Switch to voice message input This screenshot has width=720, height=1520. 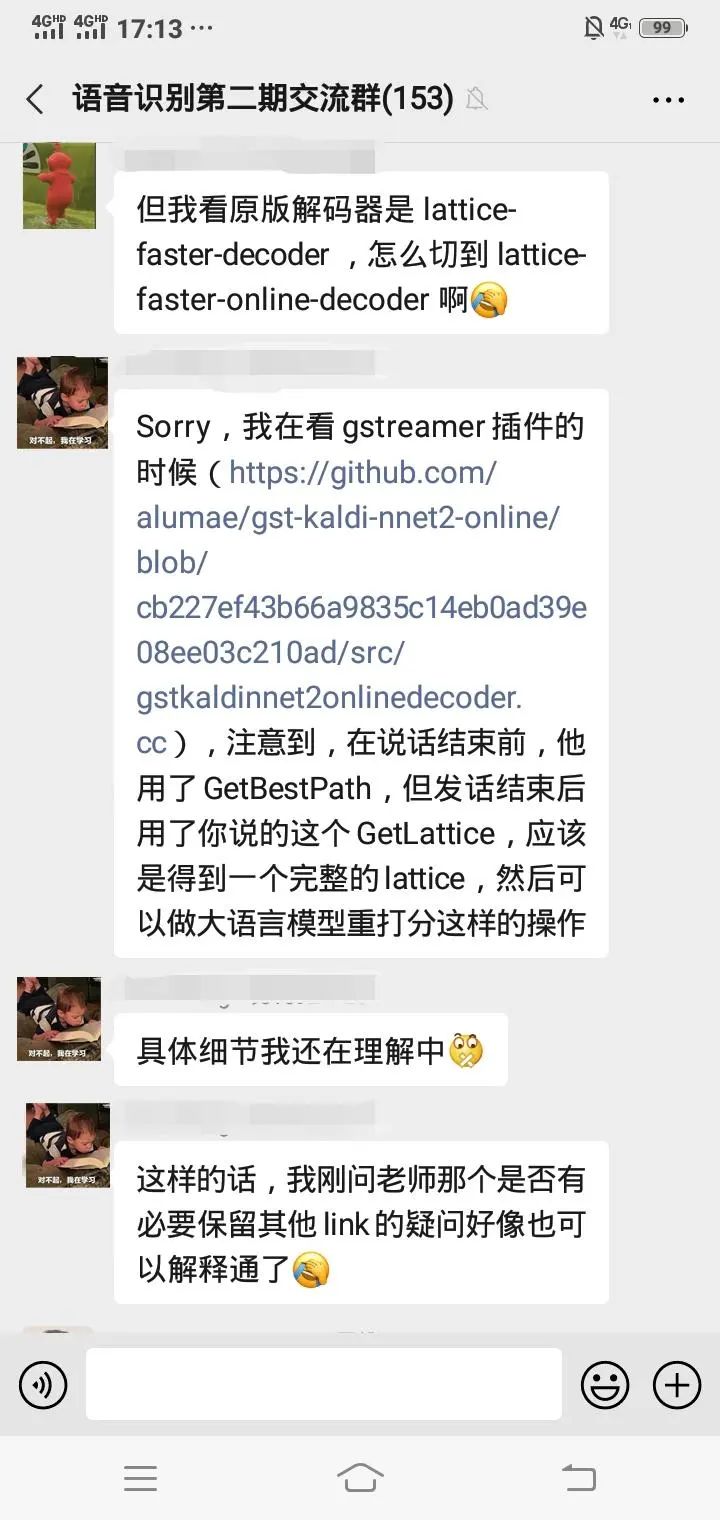(x=43, y=1385)
